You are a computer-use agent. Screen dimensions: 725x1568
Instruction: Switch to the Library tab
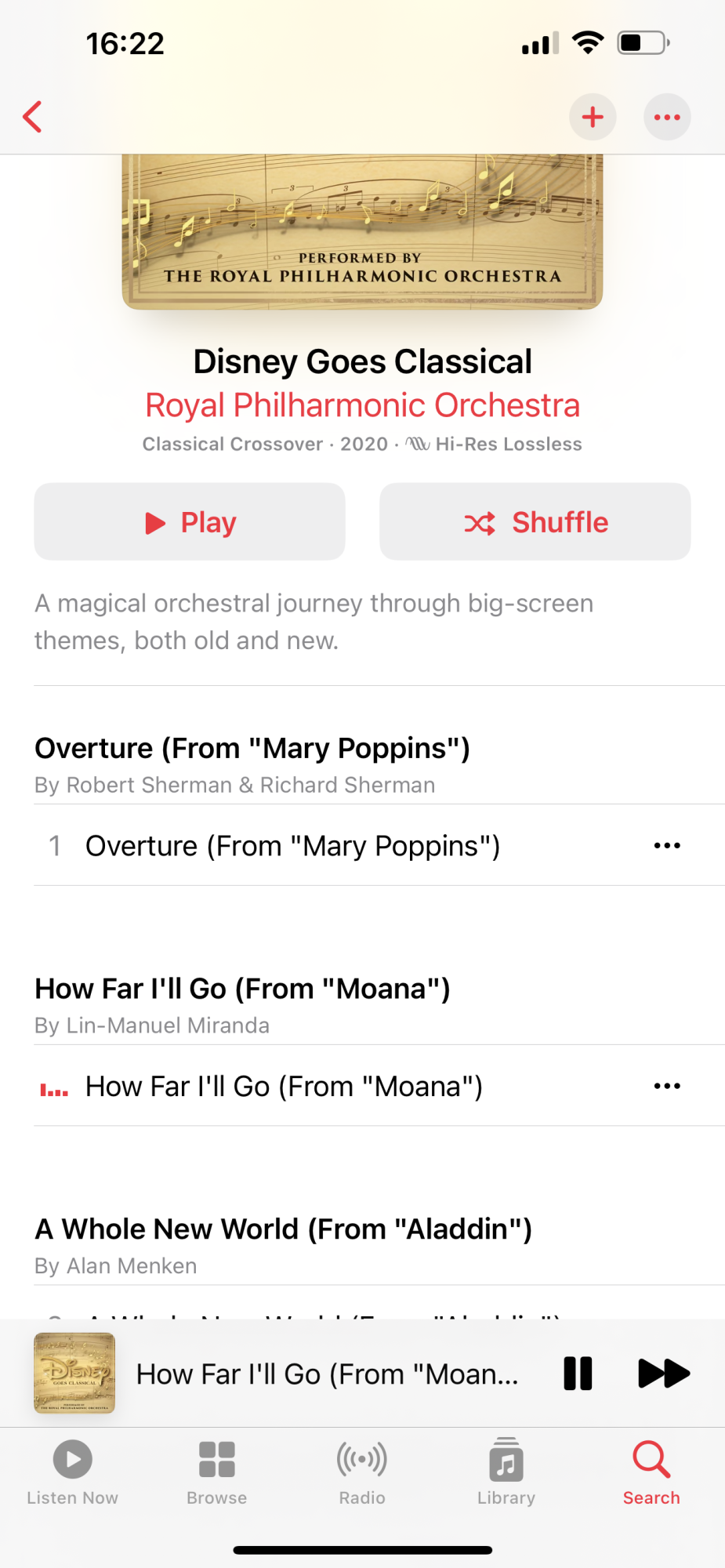pos(506,1472)
